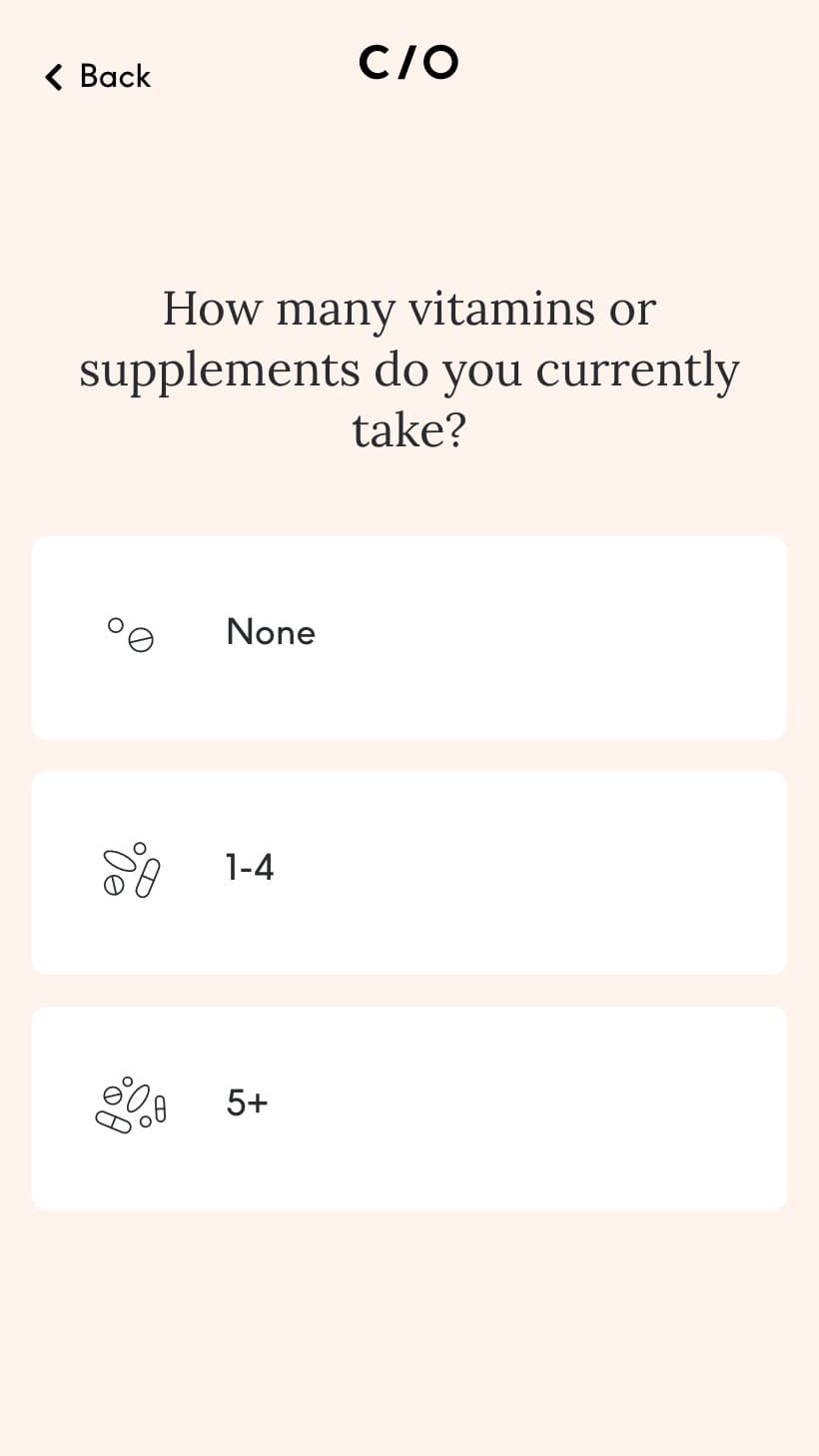The image size is (819, 1456).
Task: Choose the 1-4 supplements option
Action: tap(409, 873)
